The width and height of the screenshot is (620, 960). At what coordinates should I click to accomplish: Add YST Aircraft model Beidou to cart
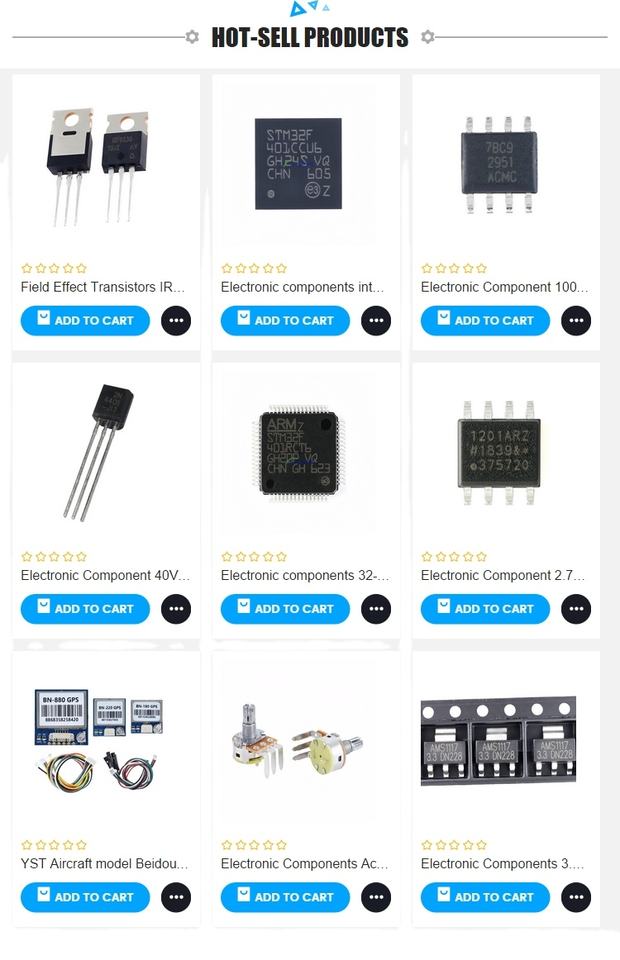(85, 897)
